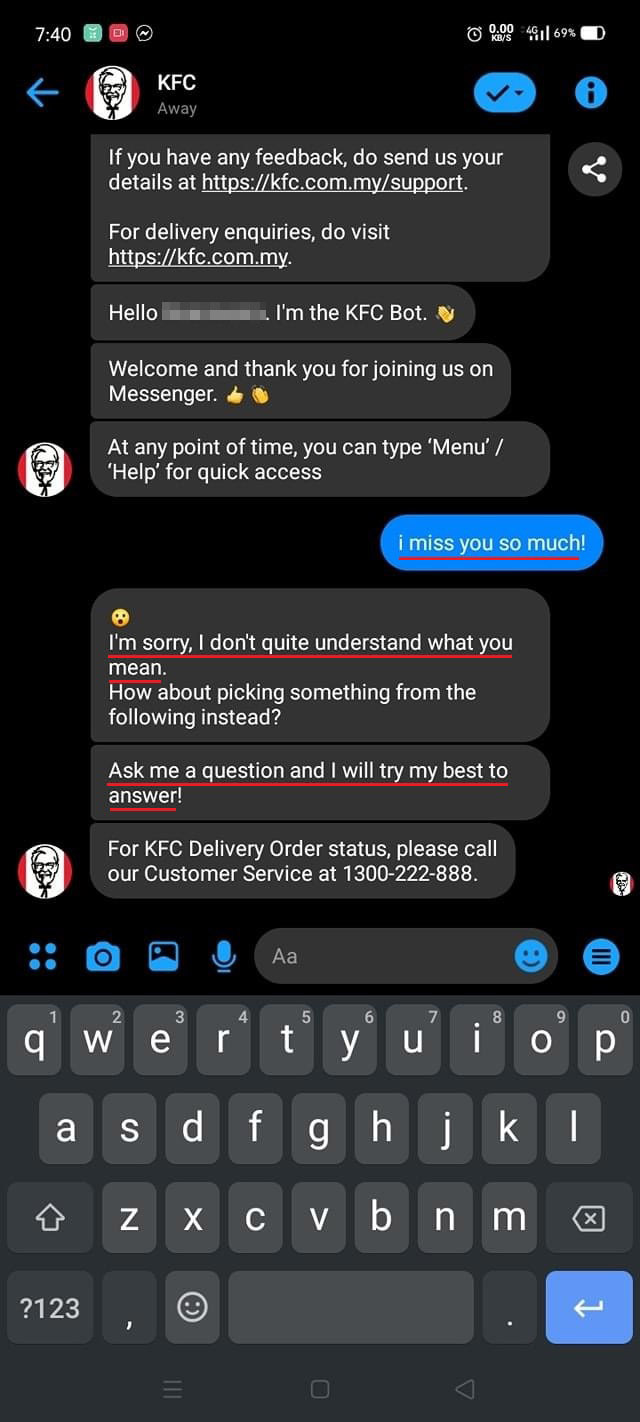Attach an image from gallery
Viewport: 640px width, 1422px height.
tap(163, 957)
